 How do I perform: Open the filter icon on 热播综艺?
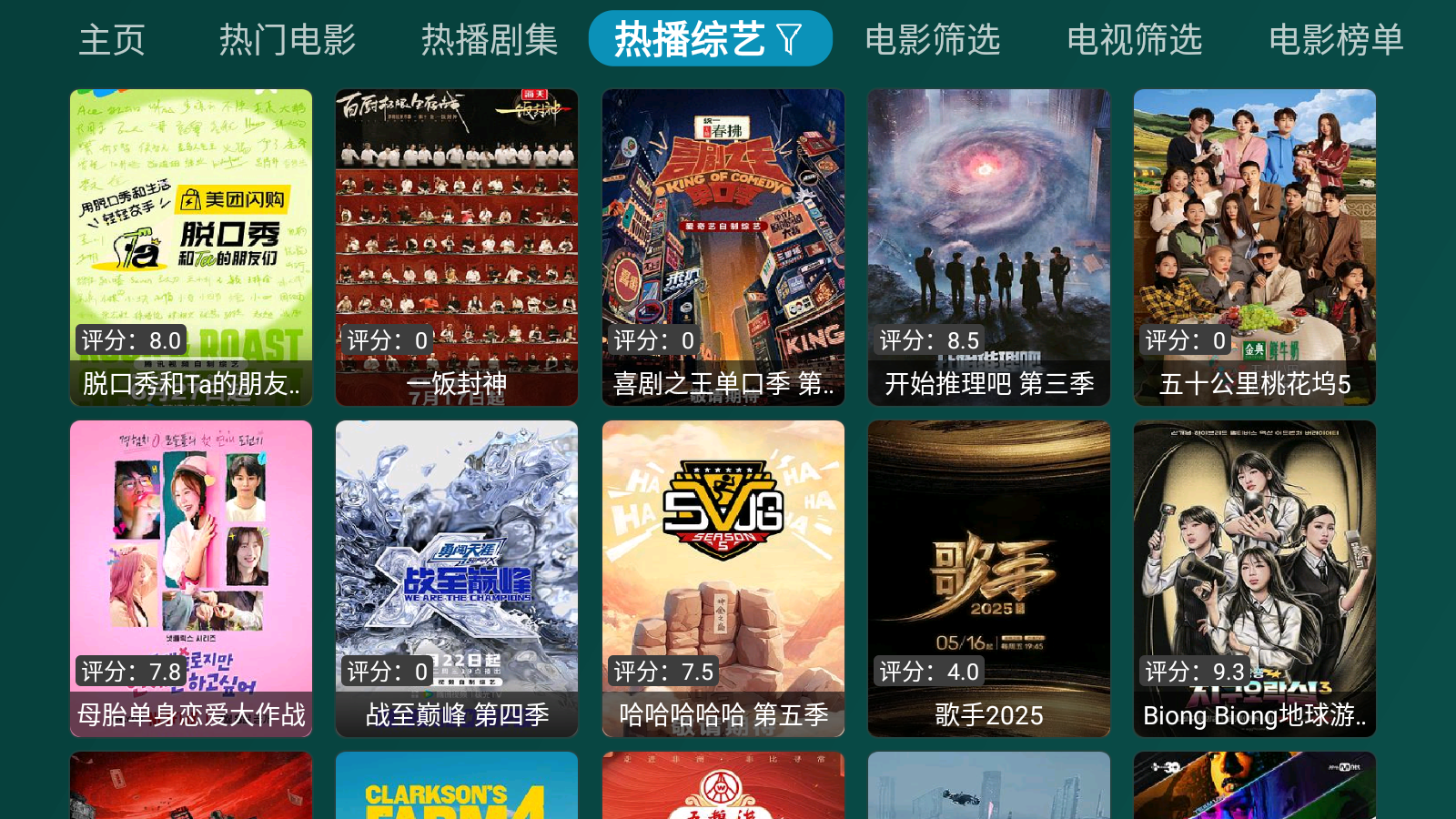(x=790, y=39)
